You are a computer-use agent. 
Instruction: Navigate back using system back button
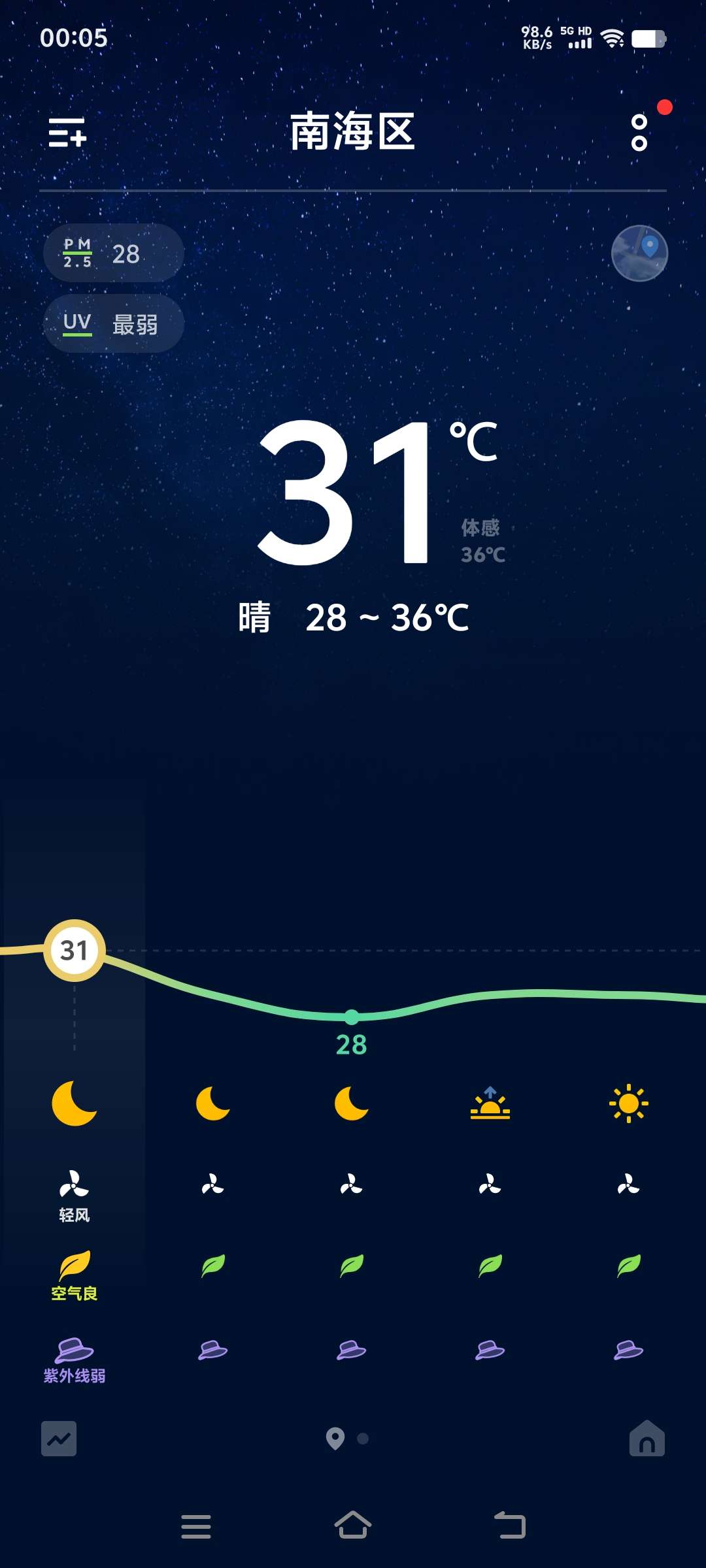tap(510, 1526)
